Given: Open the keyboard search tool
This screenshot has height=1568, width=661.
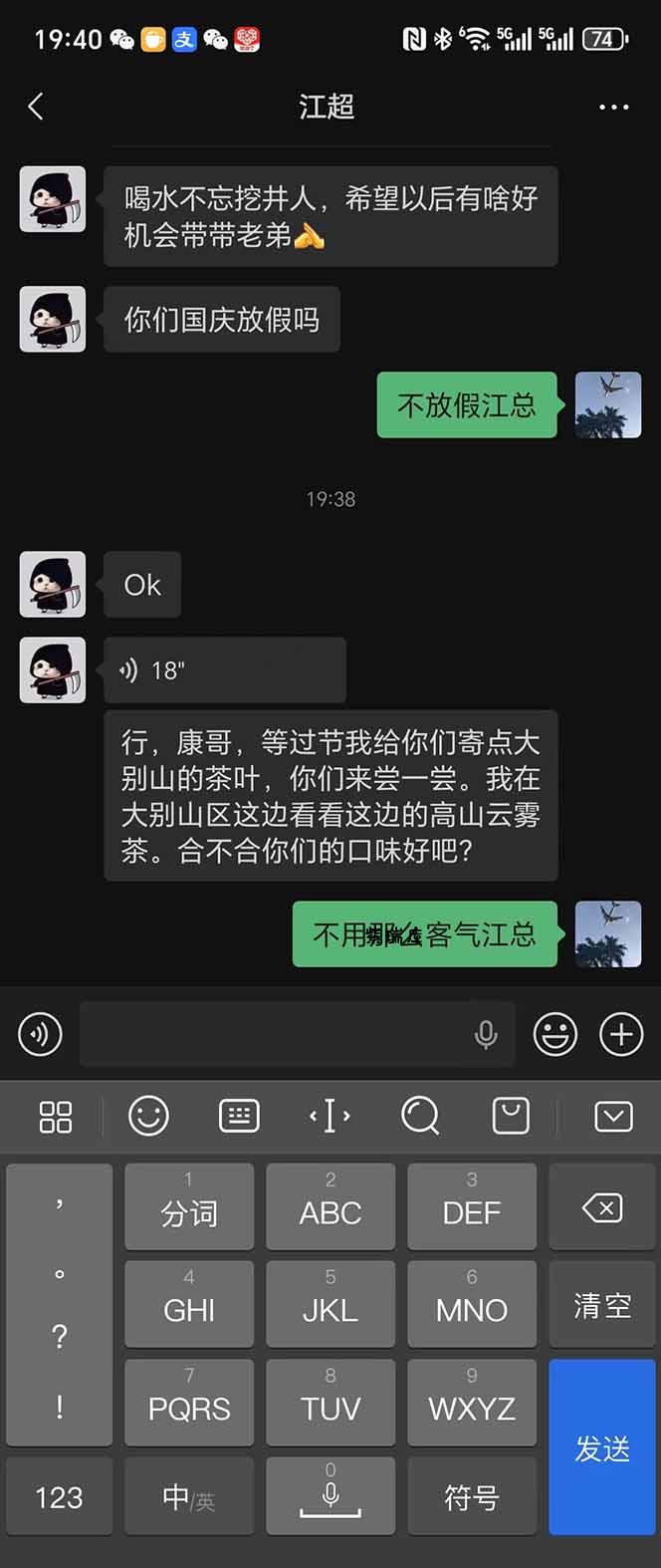Looking at the screenshot, I should point(420,1117).
